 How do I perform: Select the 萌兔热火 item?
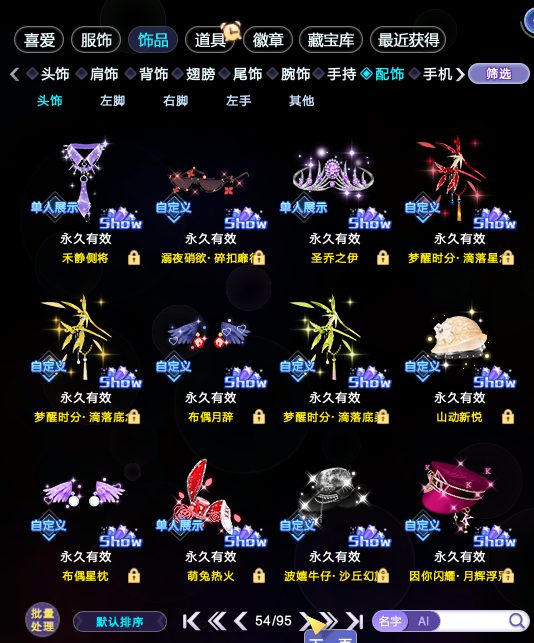tap(210, 521)
